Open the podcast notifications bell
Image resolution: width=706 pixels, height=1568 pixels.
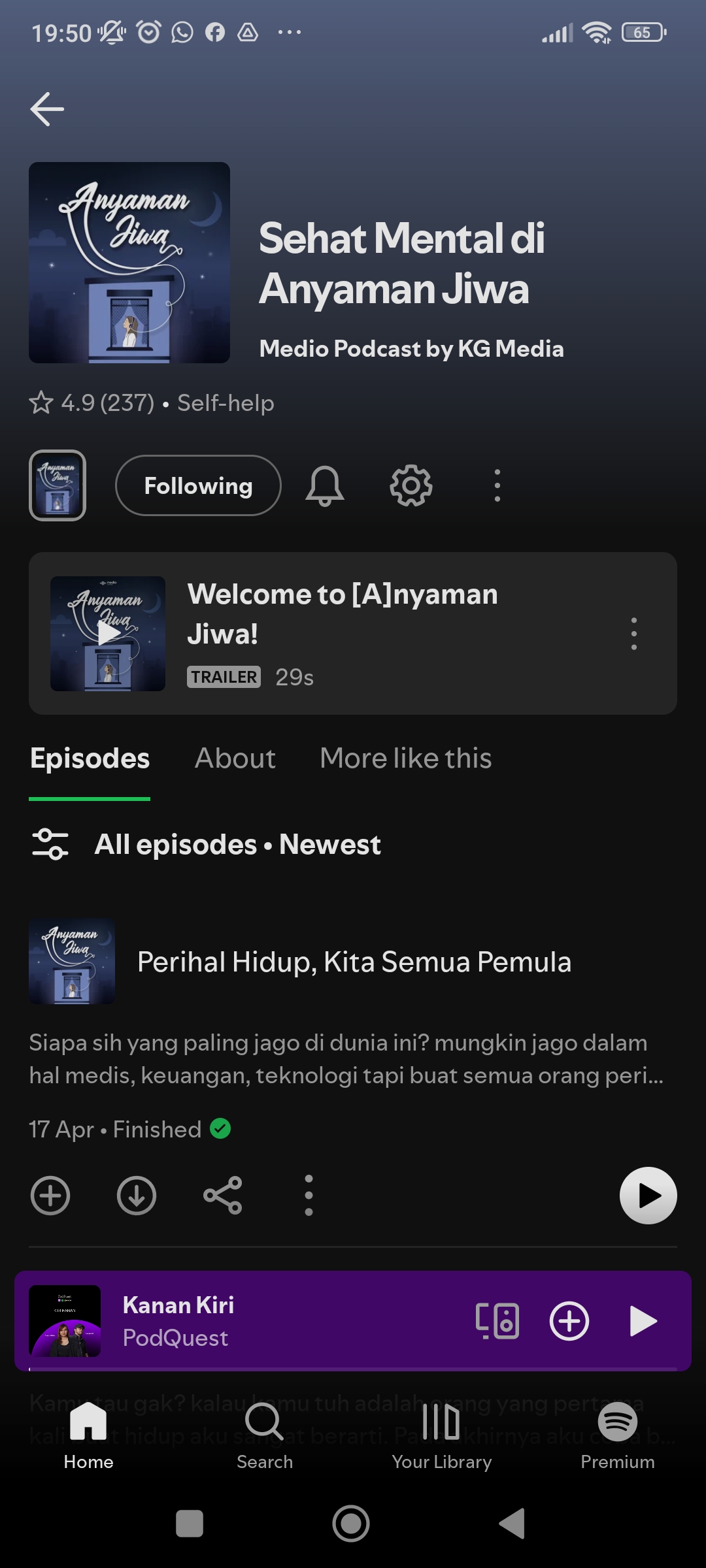[325, 485]
